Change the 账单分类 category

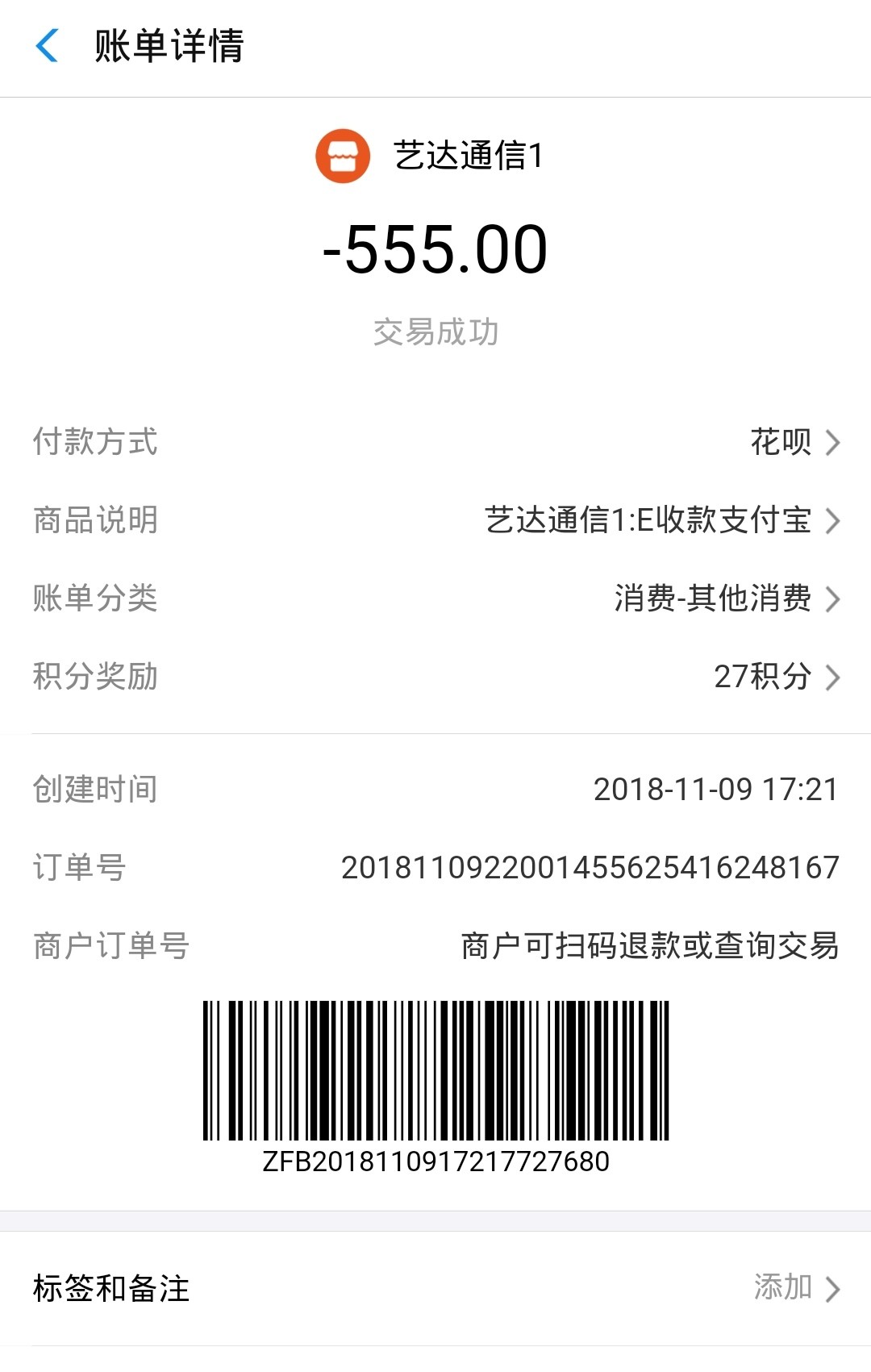(726, 598)
